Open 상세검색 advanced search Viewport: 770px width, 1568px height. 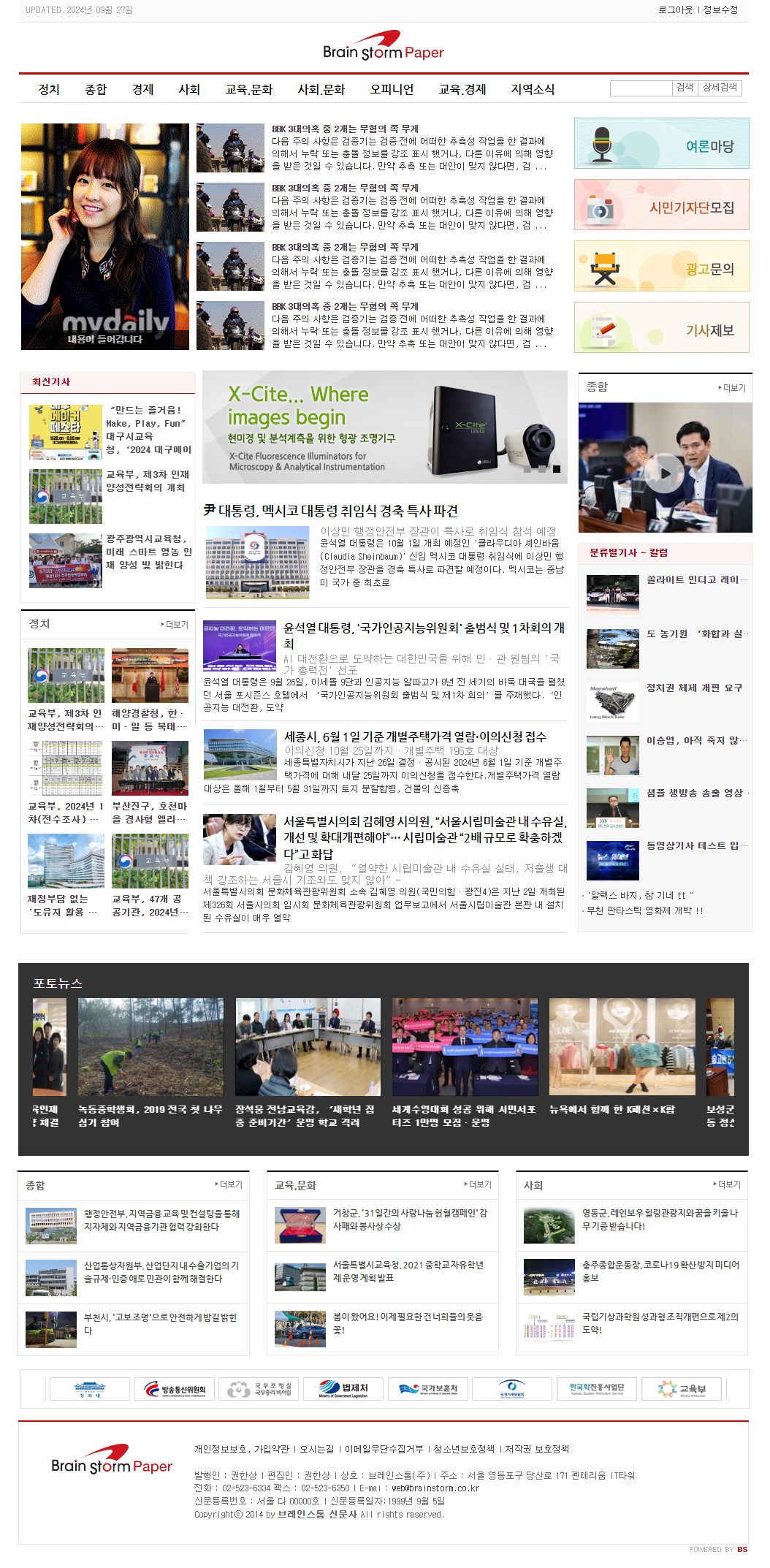720,88
